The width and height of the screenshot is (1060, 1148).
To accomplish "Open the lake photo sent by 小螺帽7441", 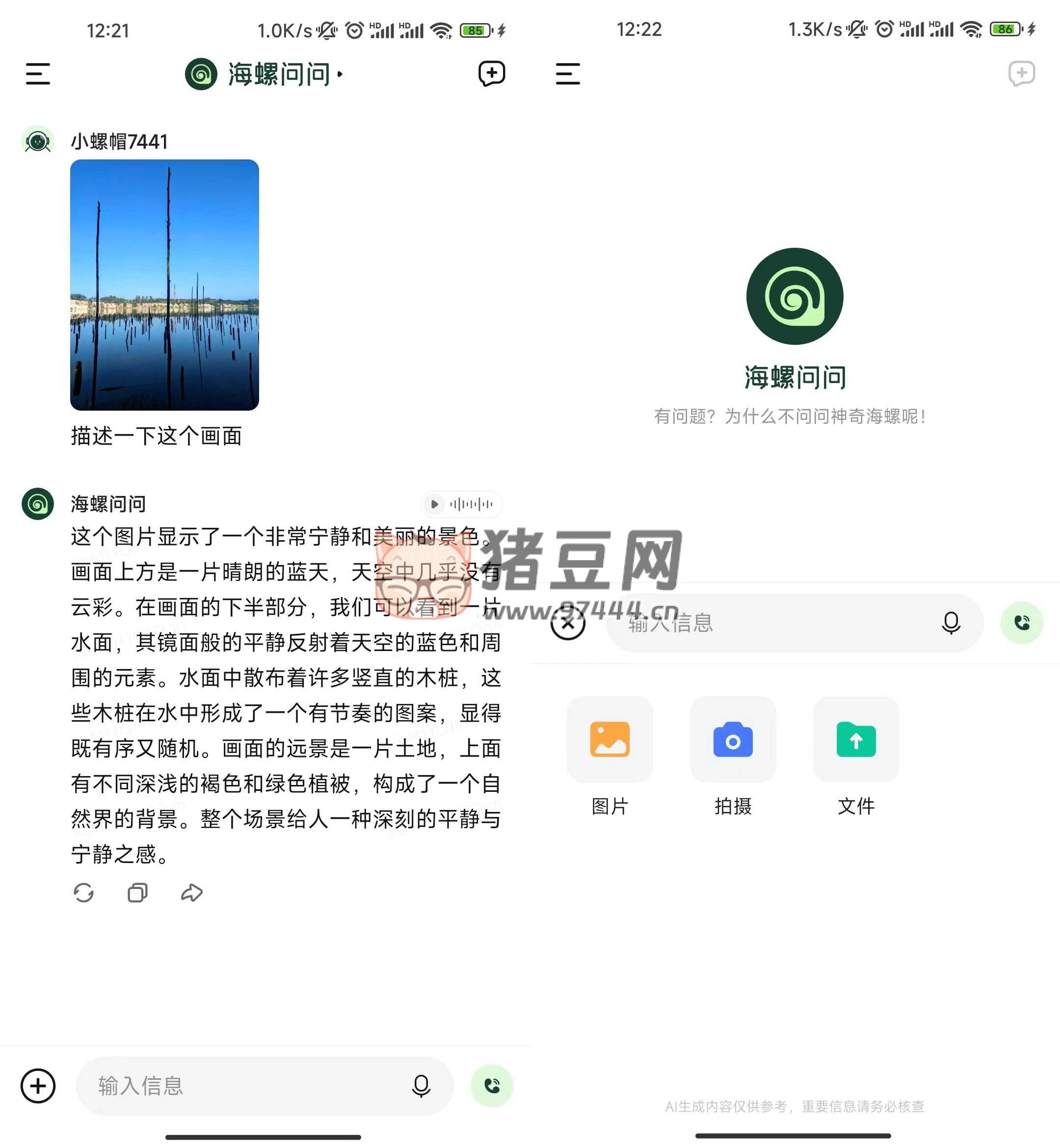I will coord(164,285).
